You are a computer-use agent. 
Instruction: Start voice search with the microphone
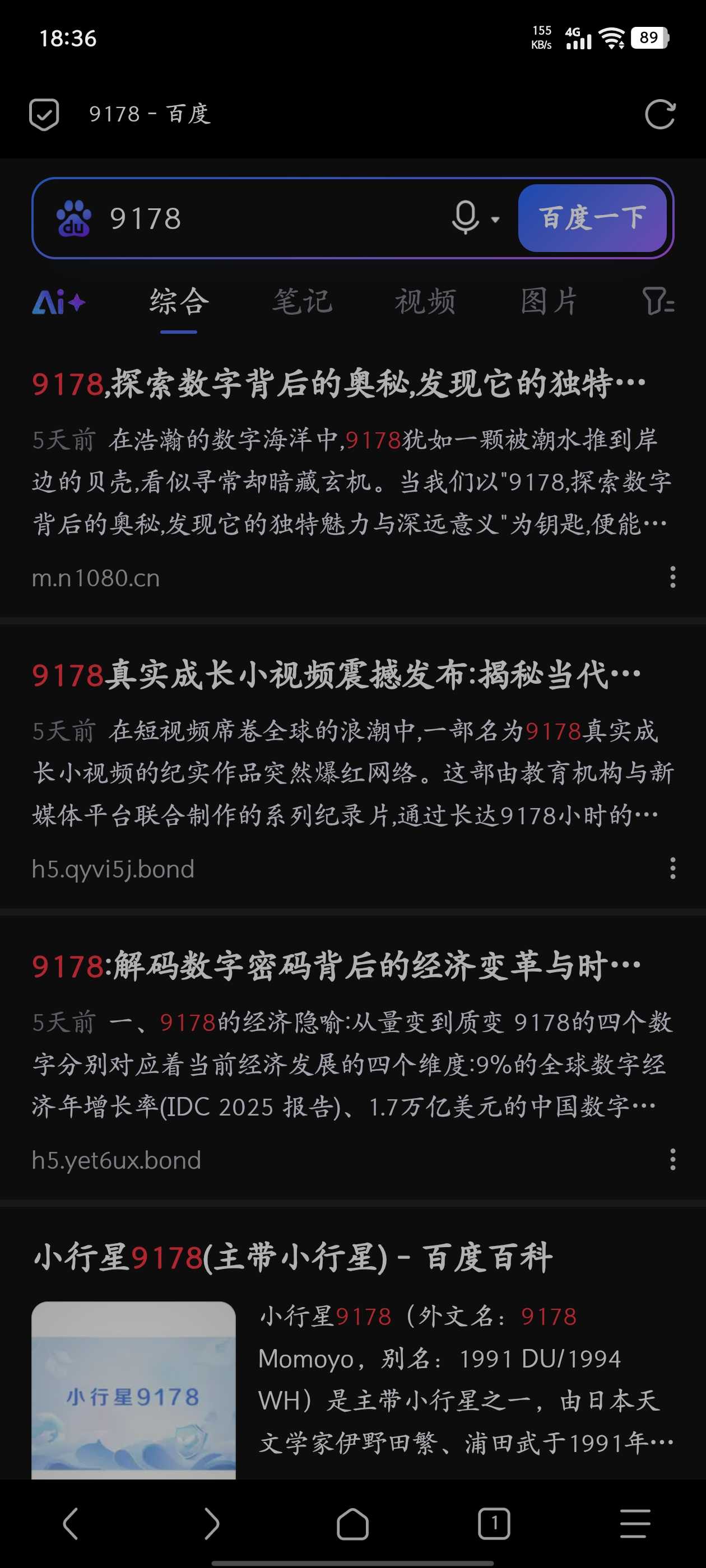pyautogui.click(x=466, y=218)
